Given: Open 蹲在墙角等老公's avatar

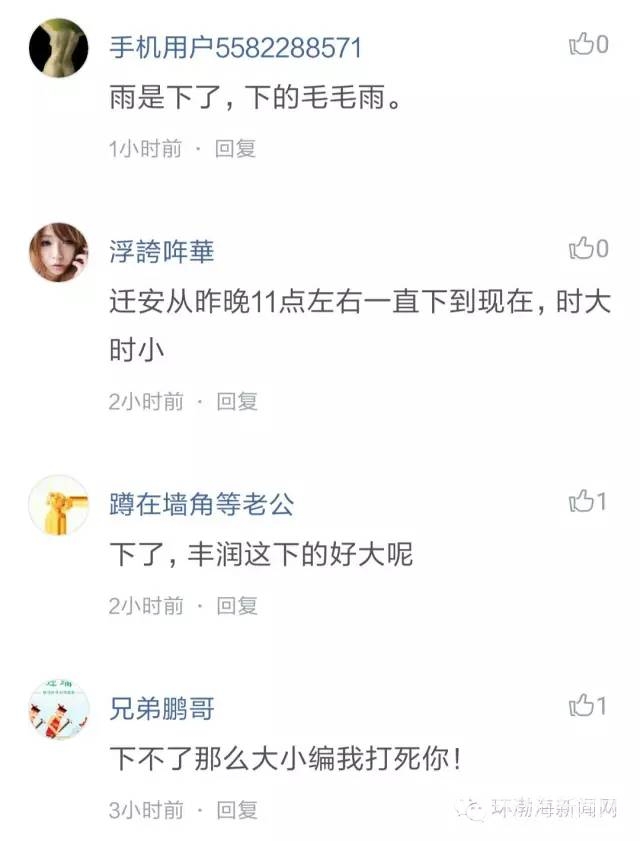Looking at the screenshot, I should 58,505.
